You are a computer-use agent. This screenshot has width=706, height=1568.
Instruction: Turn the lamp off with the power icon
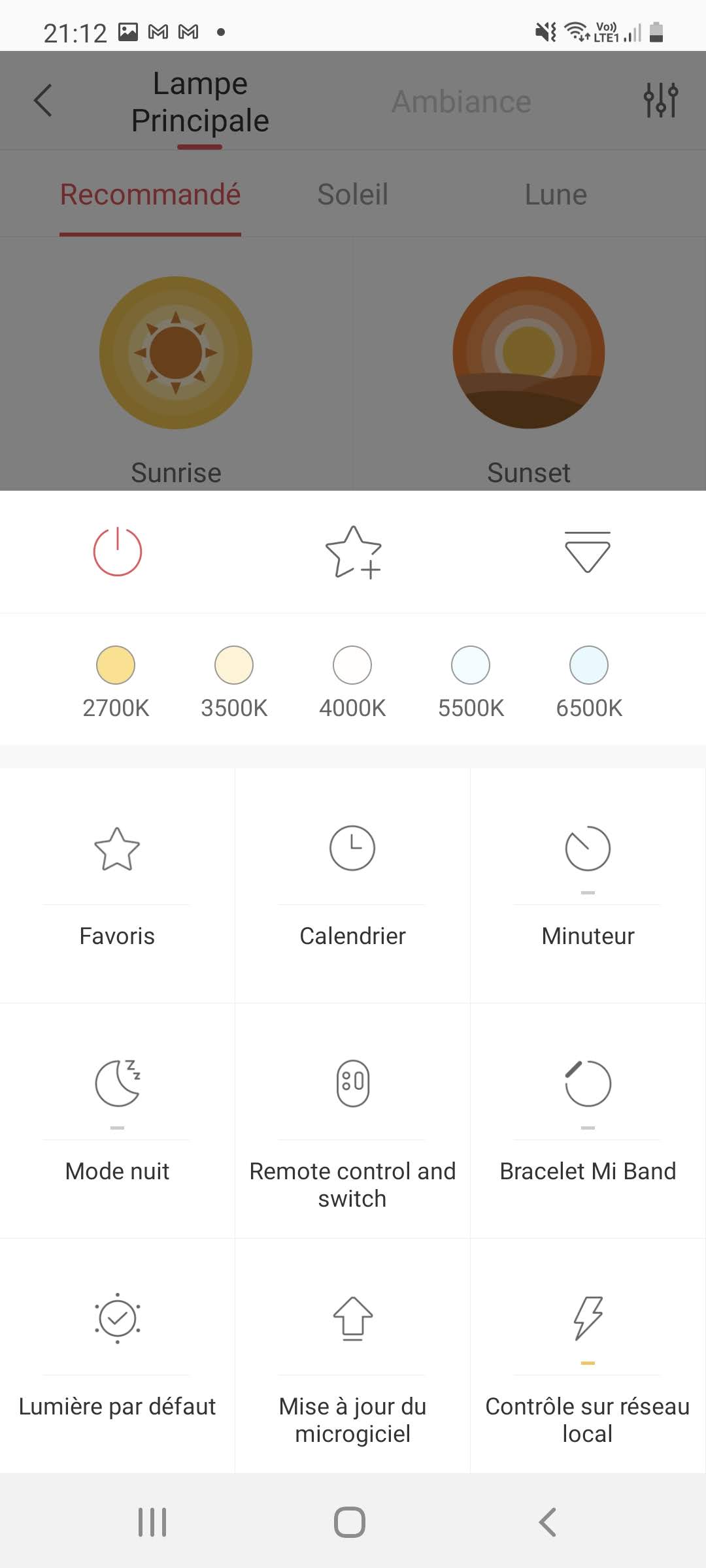click(x=118, y=552)
